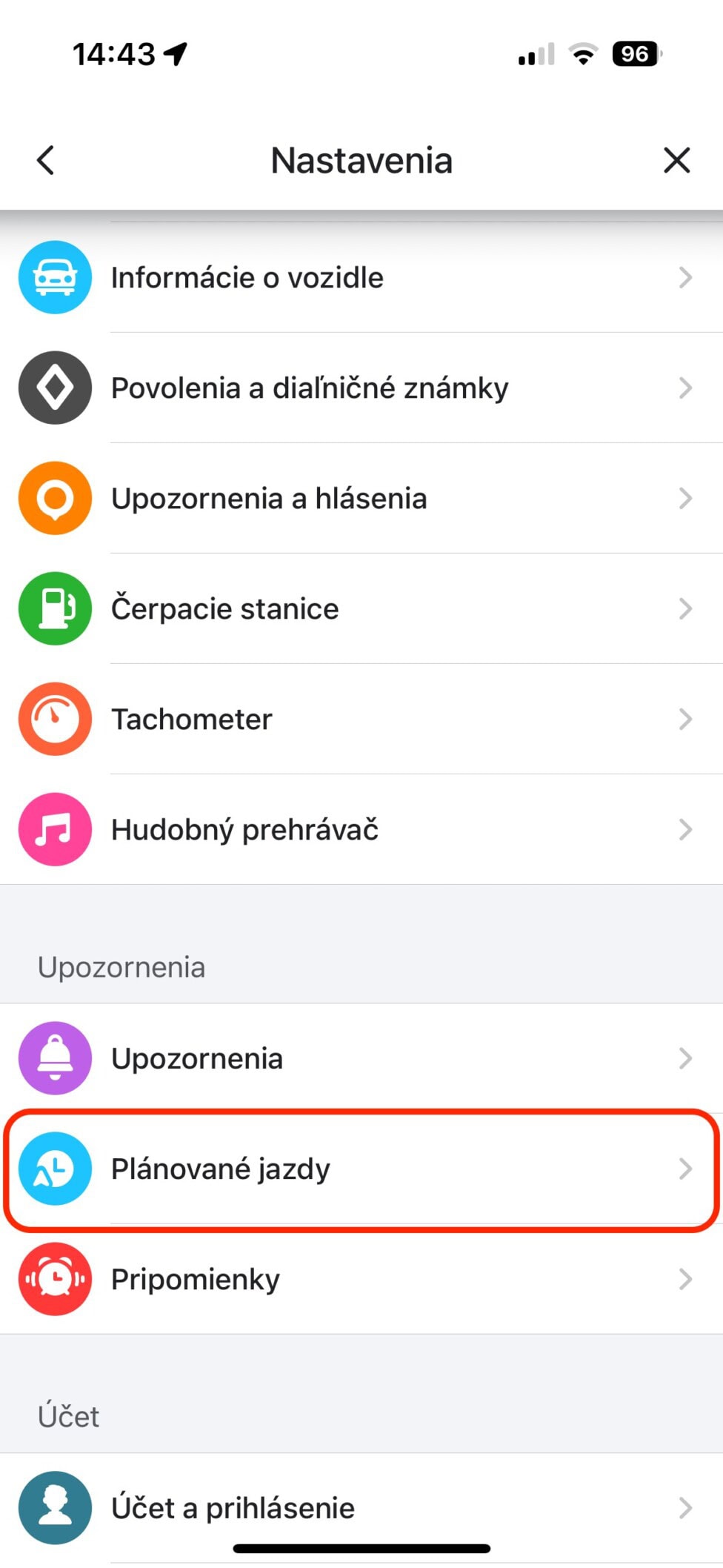Open Plánované jazdy
The image size is (723, 1568).
click(x=361, y=1169)
